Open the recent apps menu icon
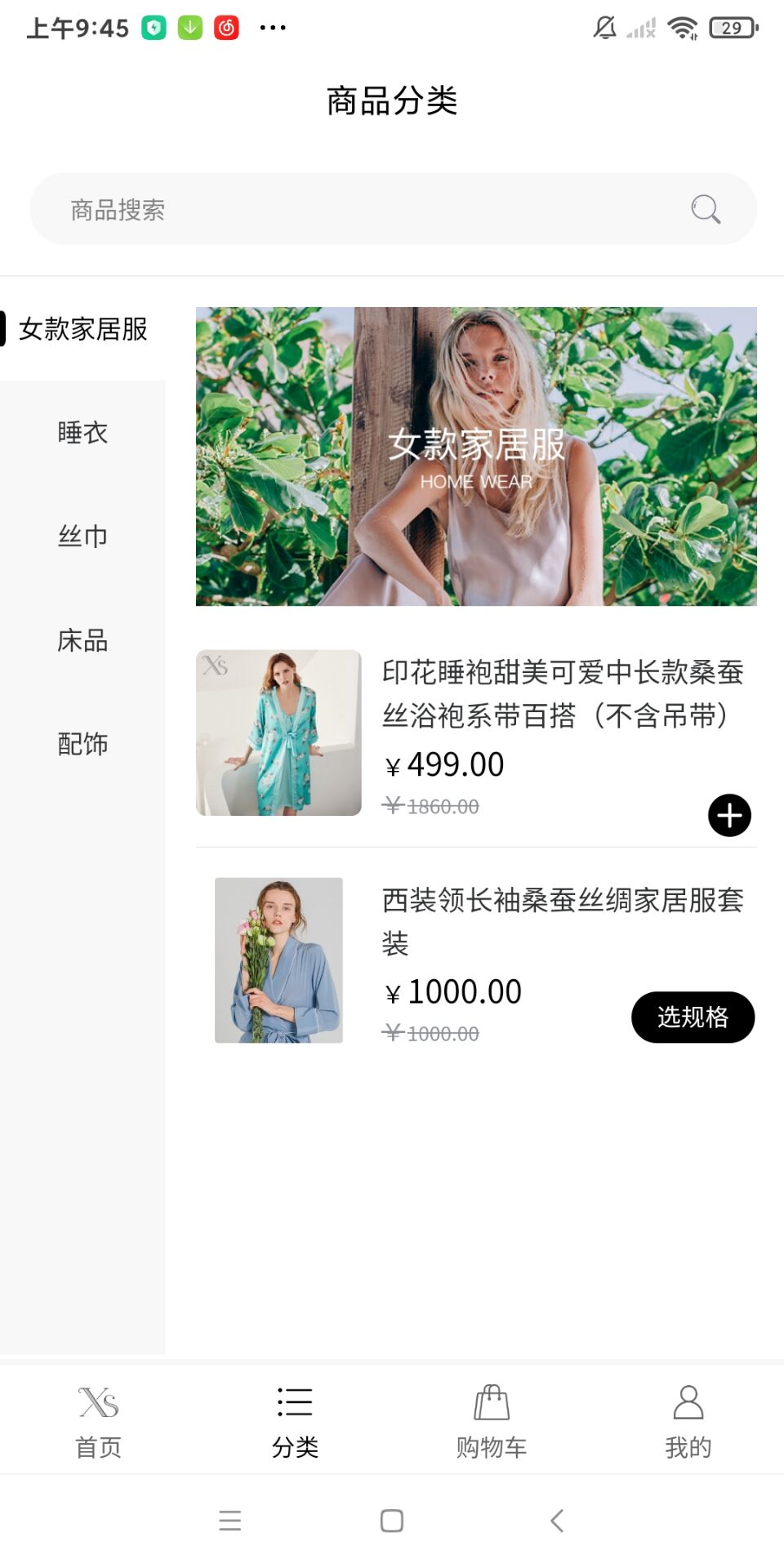Viewport: 784px width, 1568px height. [229, 1519]
